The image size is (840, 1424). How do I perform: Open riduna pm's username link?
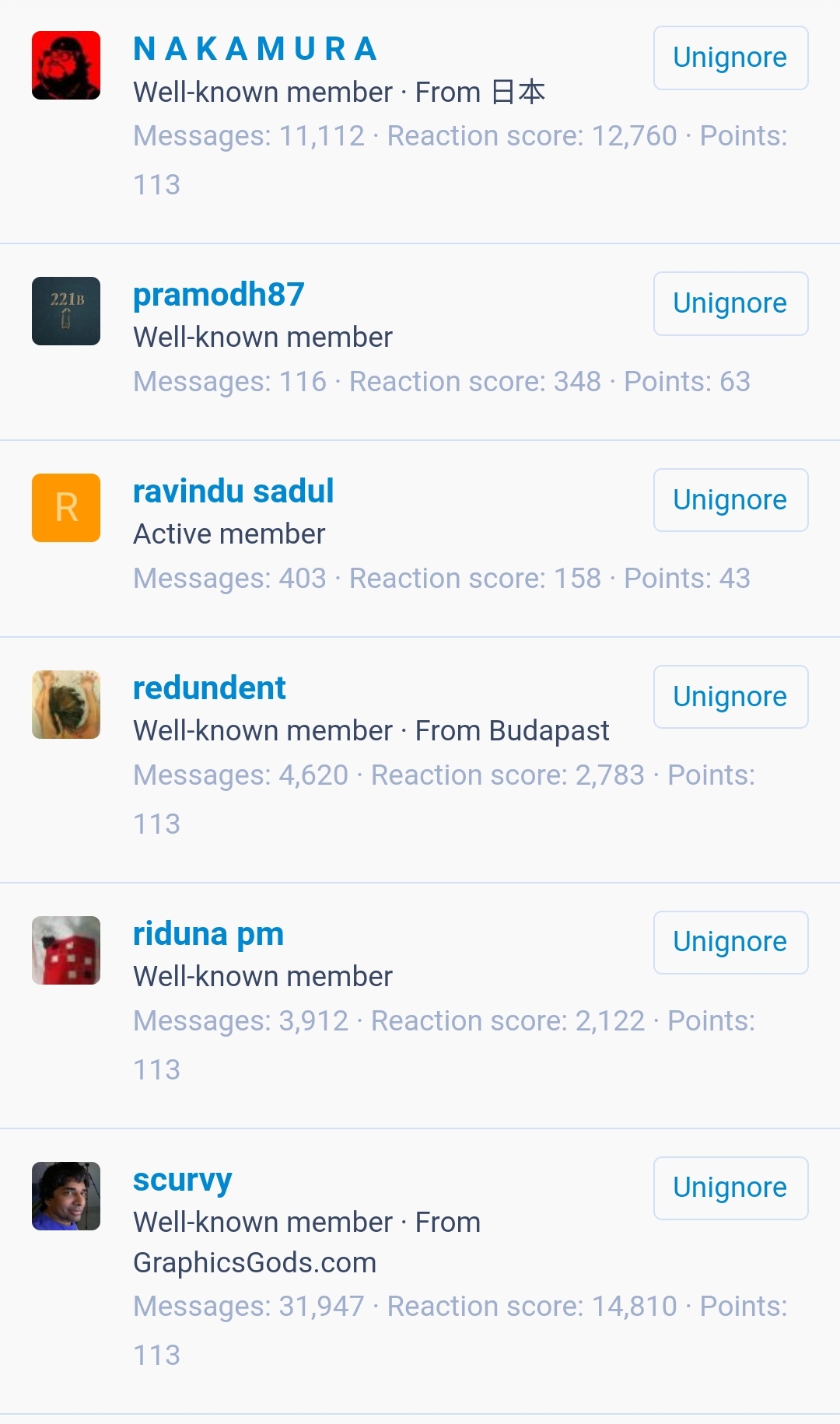click(208, 935)
